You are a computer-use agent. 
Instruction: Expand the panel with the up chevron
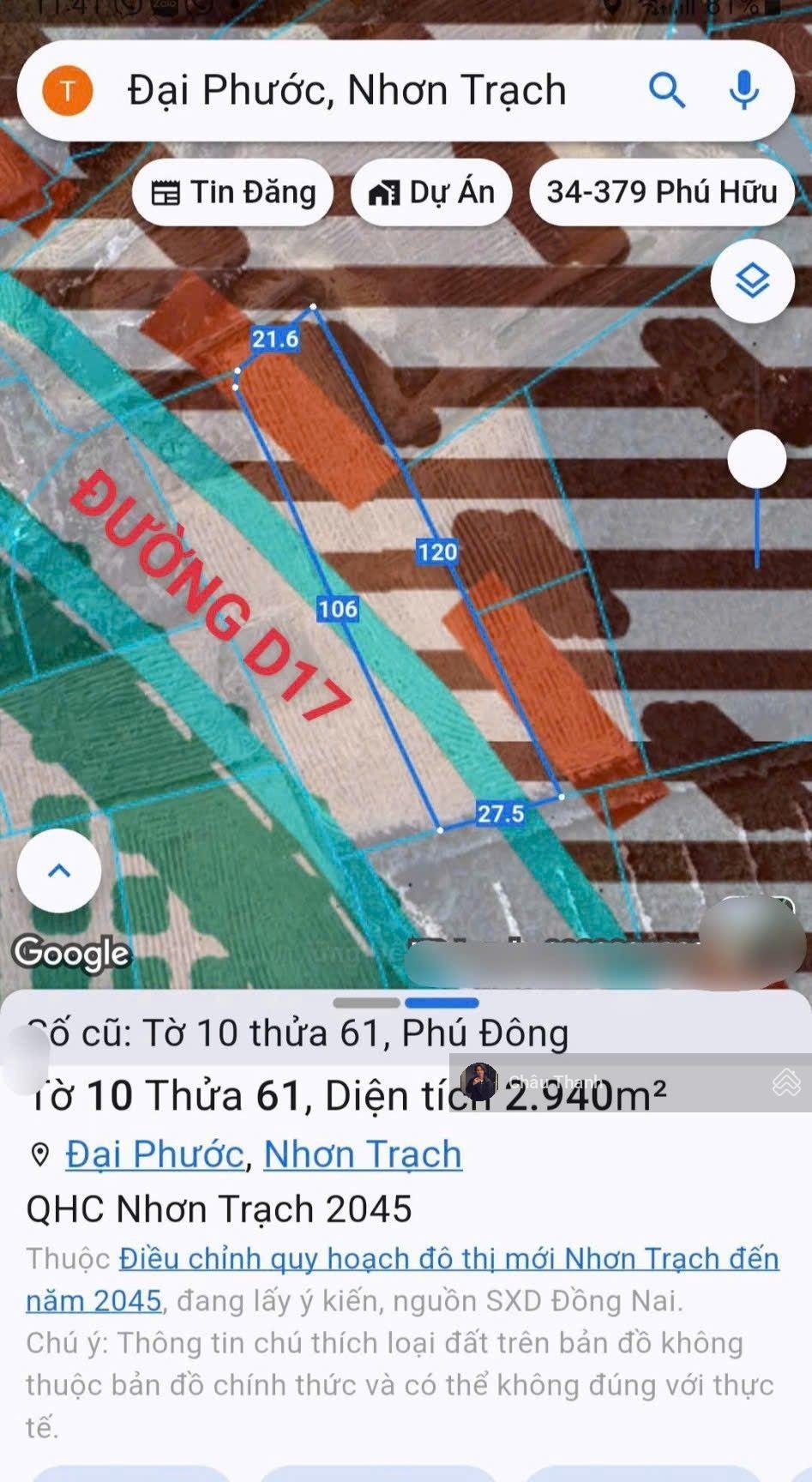tap(59, 871)
